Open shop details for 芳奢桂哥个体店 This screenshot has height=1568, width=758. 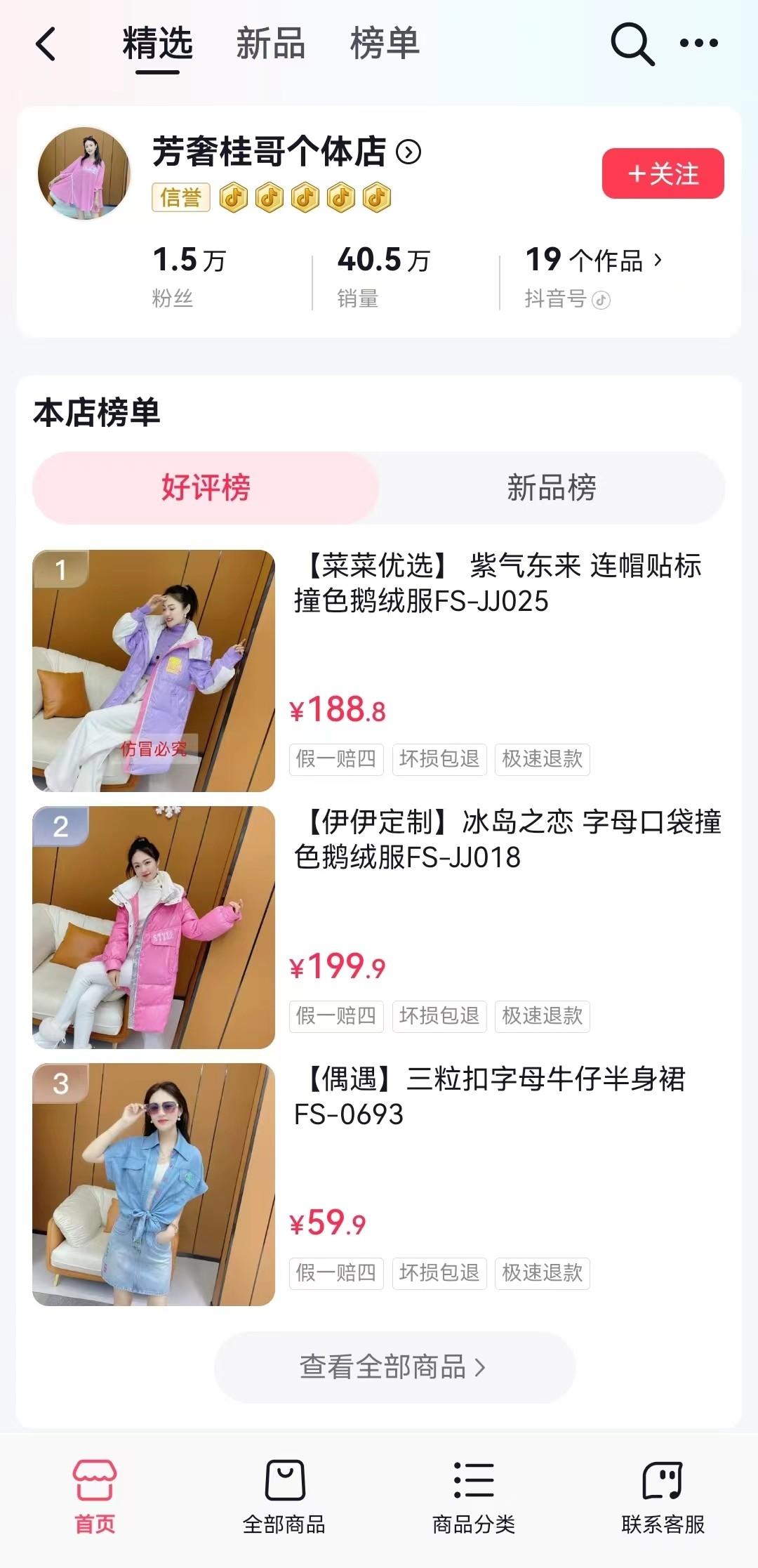tap(286, 152)
